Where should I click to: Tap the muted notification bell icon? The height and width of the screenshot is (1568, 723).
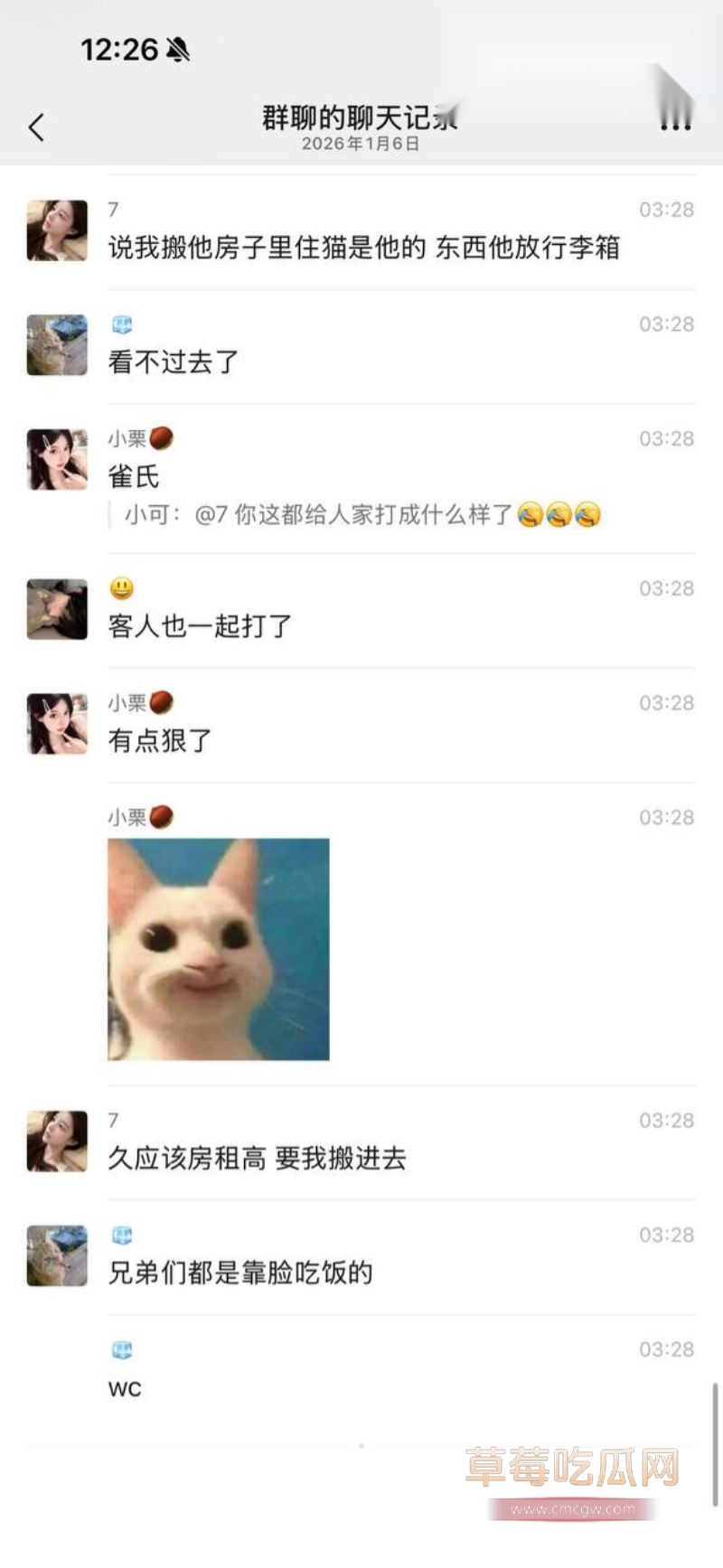coord(177,50)
